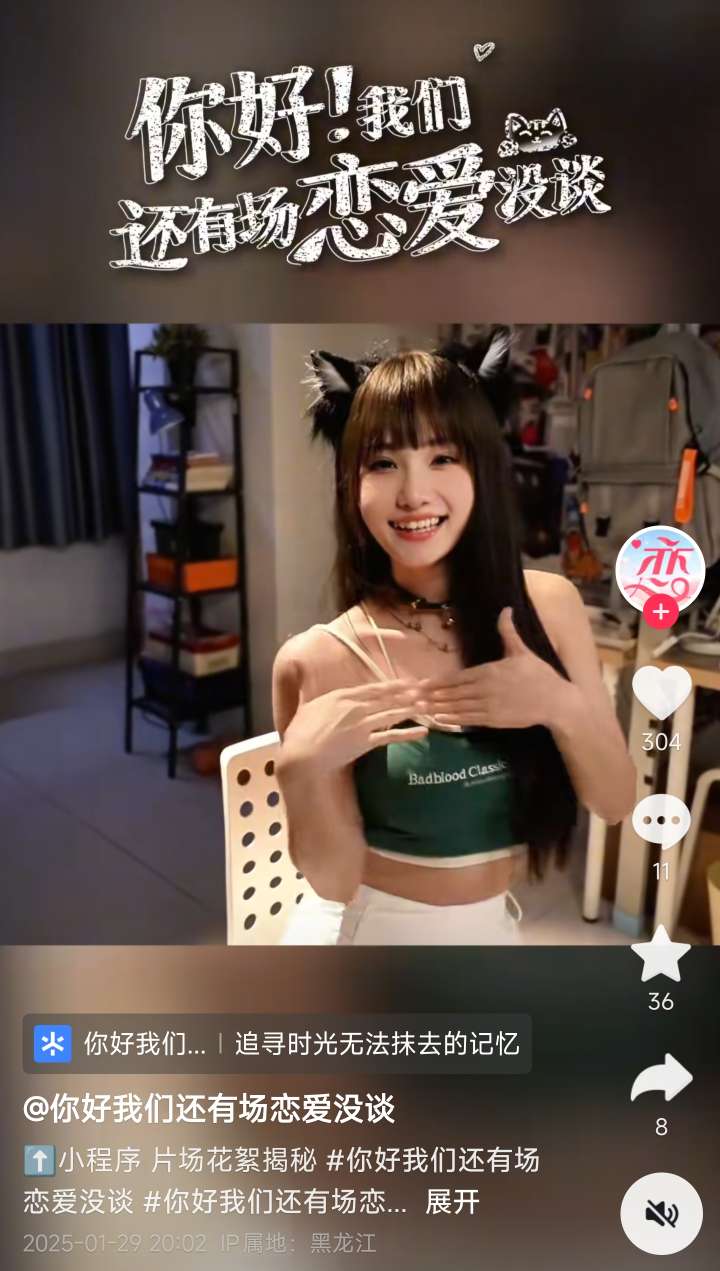This screenshot has height=1271, width=720.
Task: Open @你好我们还有场恋爱没谈 account name
Action: pyautogui.click(x=209, y=1108)
